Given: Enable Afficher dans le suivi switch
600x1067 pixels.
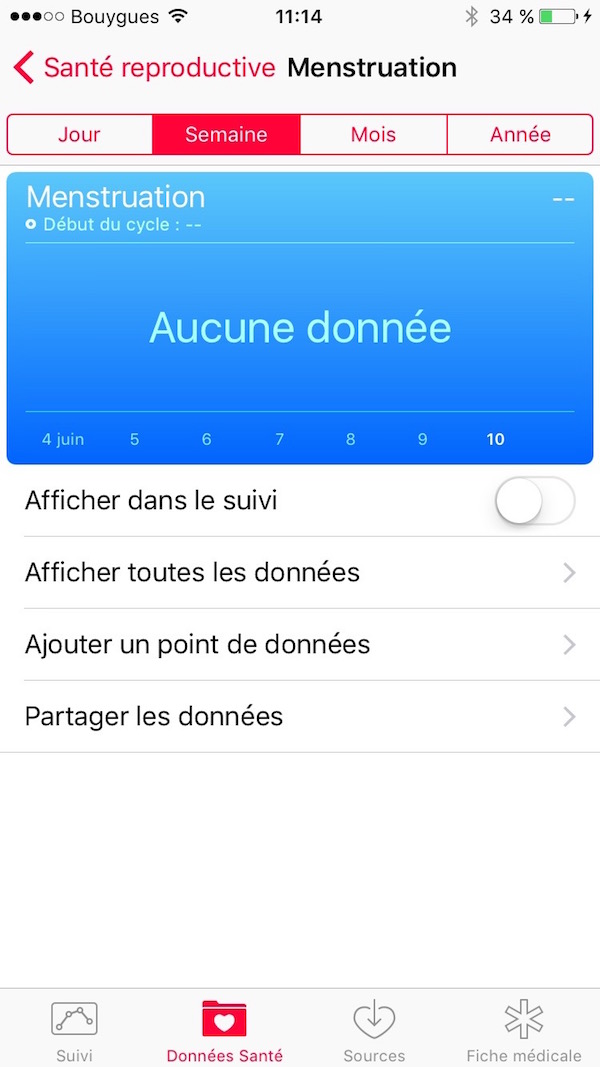Looking at the screenshot, I should click(535, 501).
